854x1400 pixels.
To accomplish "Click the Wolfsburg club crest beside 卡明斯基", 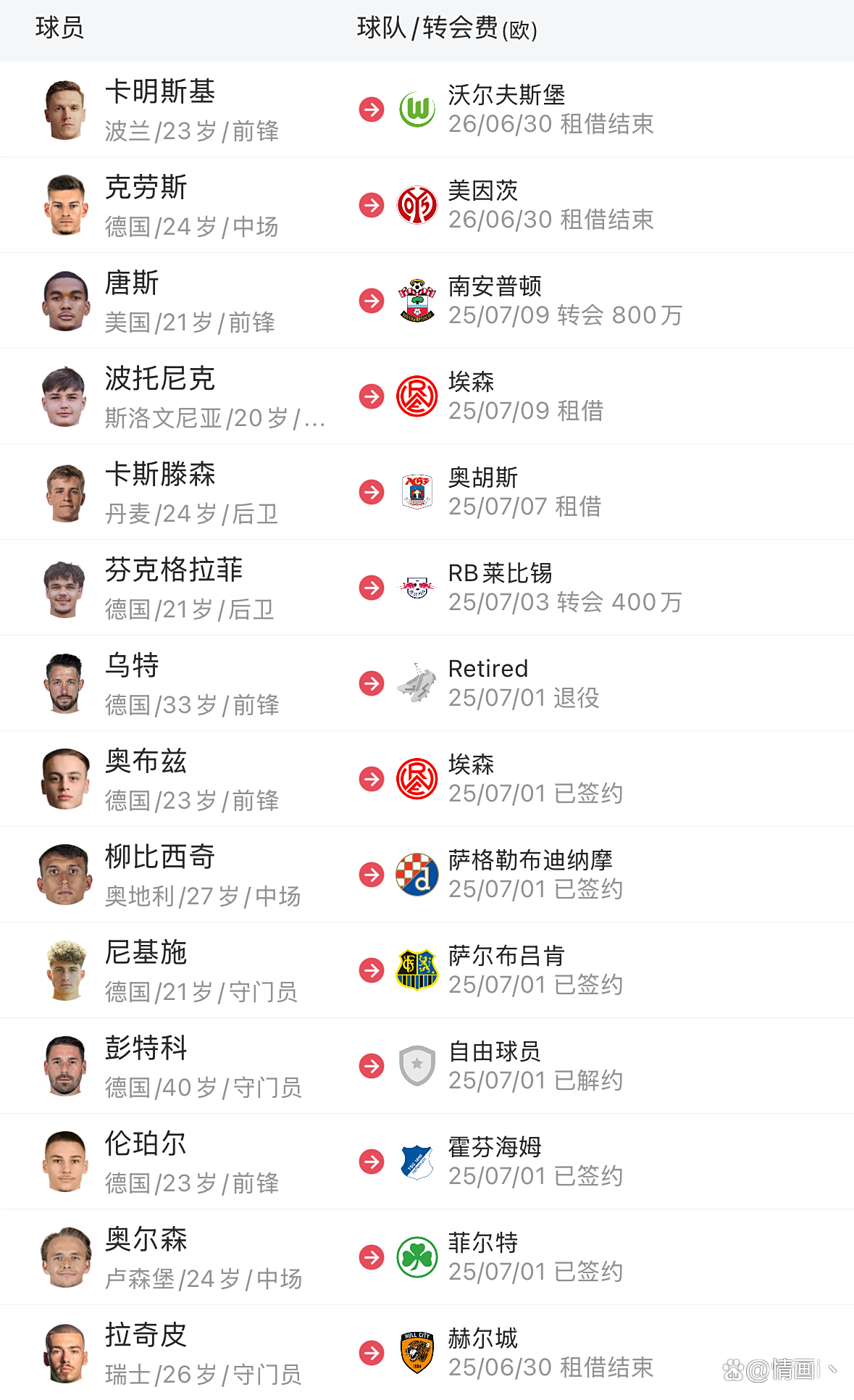I will 416,109.
